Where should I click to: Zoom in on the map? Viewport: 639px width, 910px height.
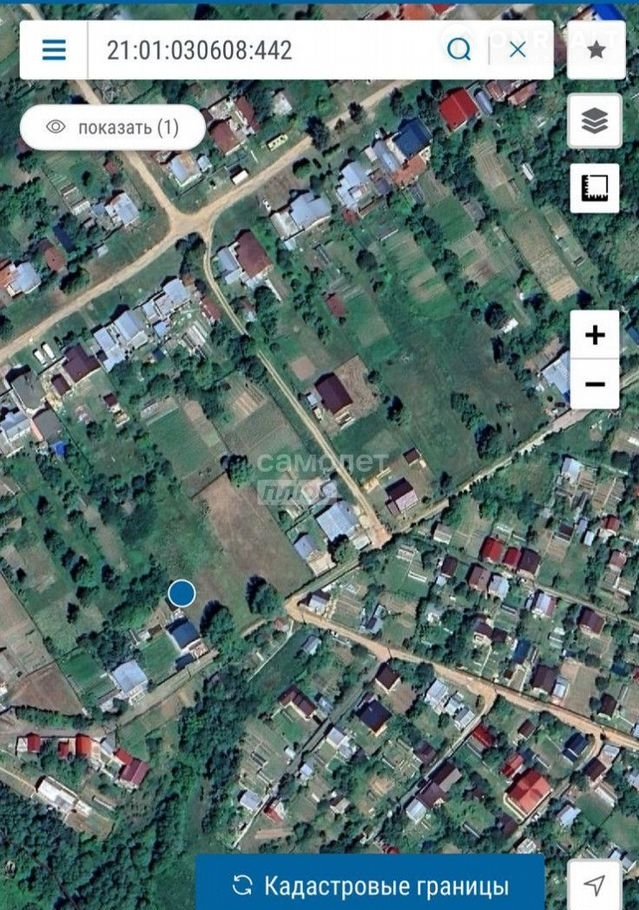click(x=595, y=334)
